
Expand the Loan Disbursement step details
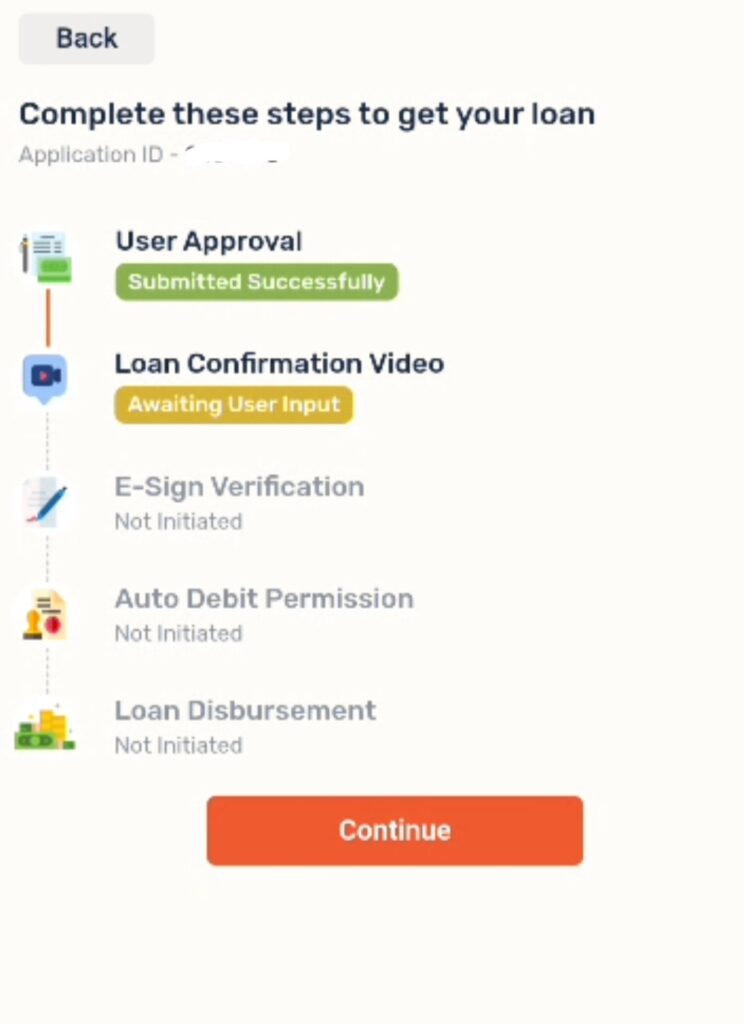245,710
